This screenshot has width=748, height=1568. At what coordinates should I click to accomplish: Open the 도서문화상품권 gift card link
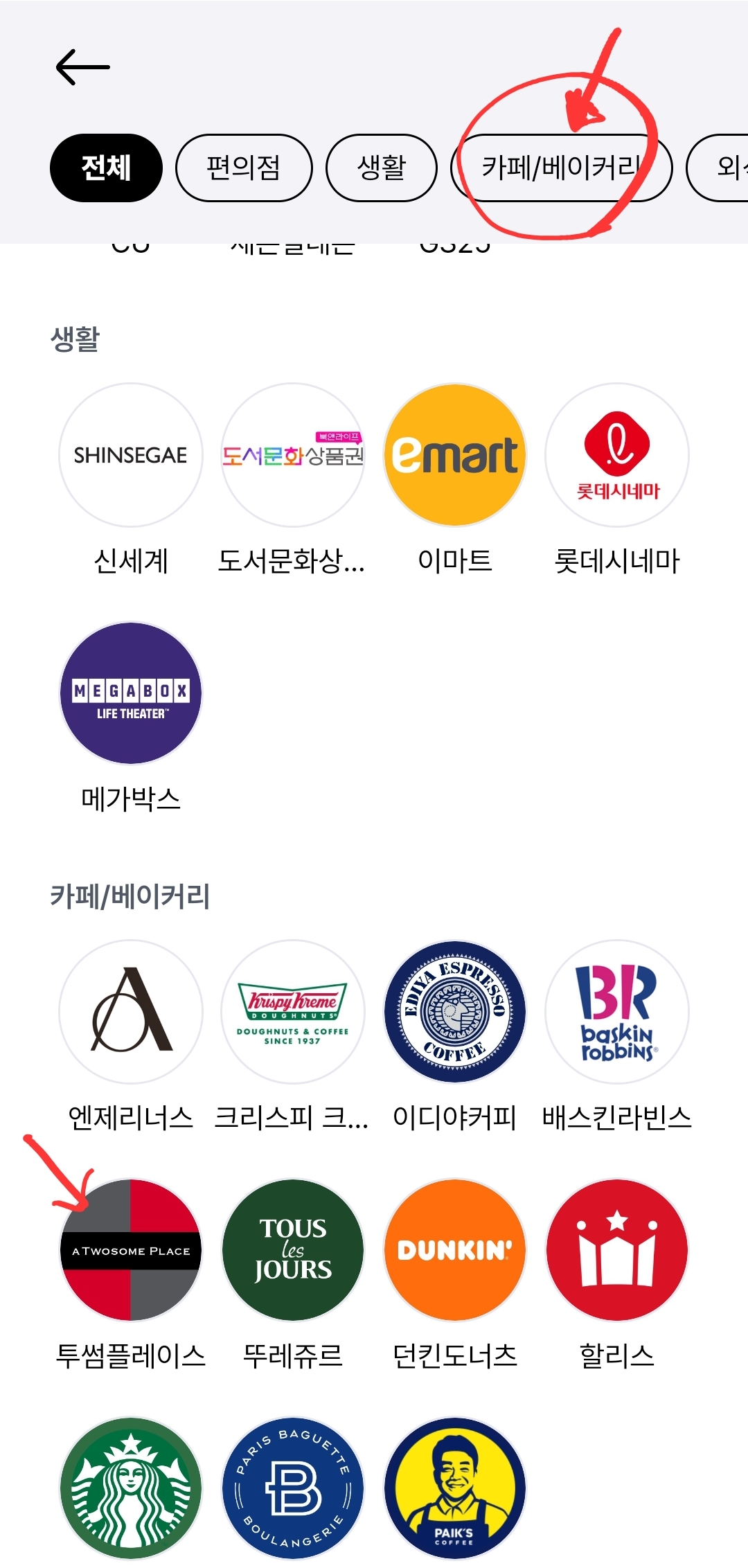point(292,454)
